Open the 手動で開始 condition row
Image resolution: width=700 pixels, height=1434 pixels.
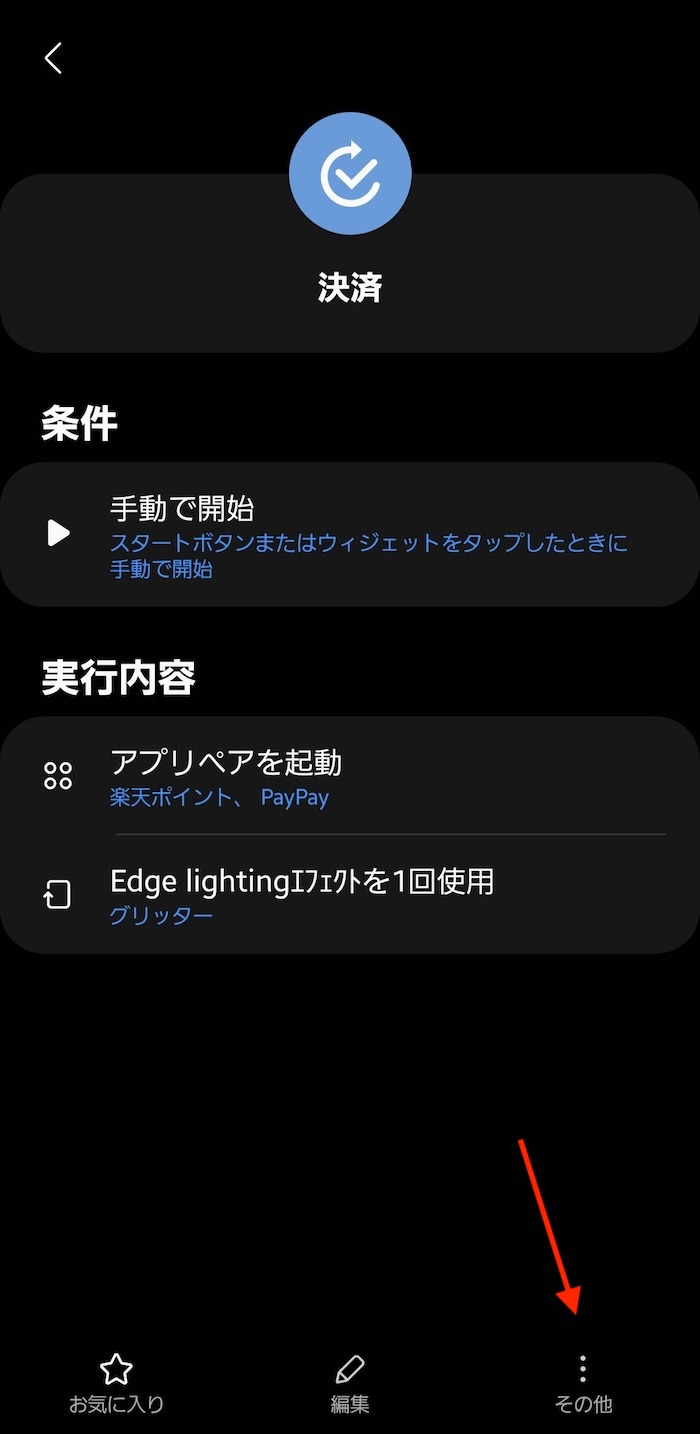click(x=350, y=535)
